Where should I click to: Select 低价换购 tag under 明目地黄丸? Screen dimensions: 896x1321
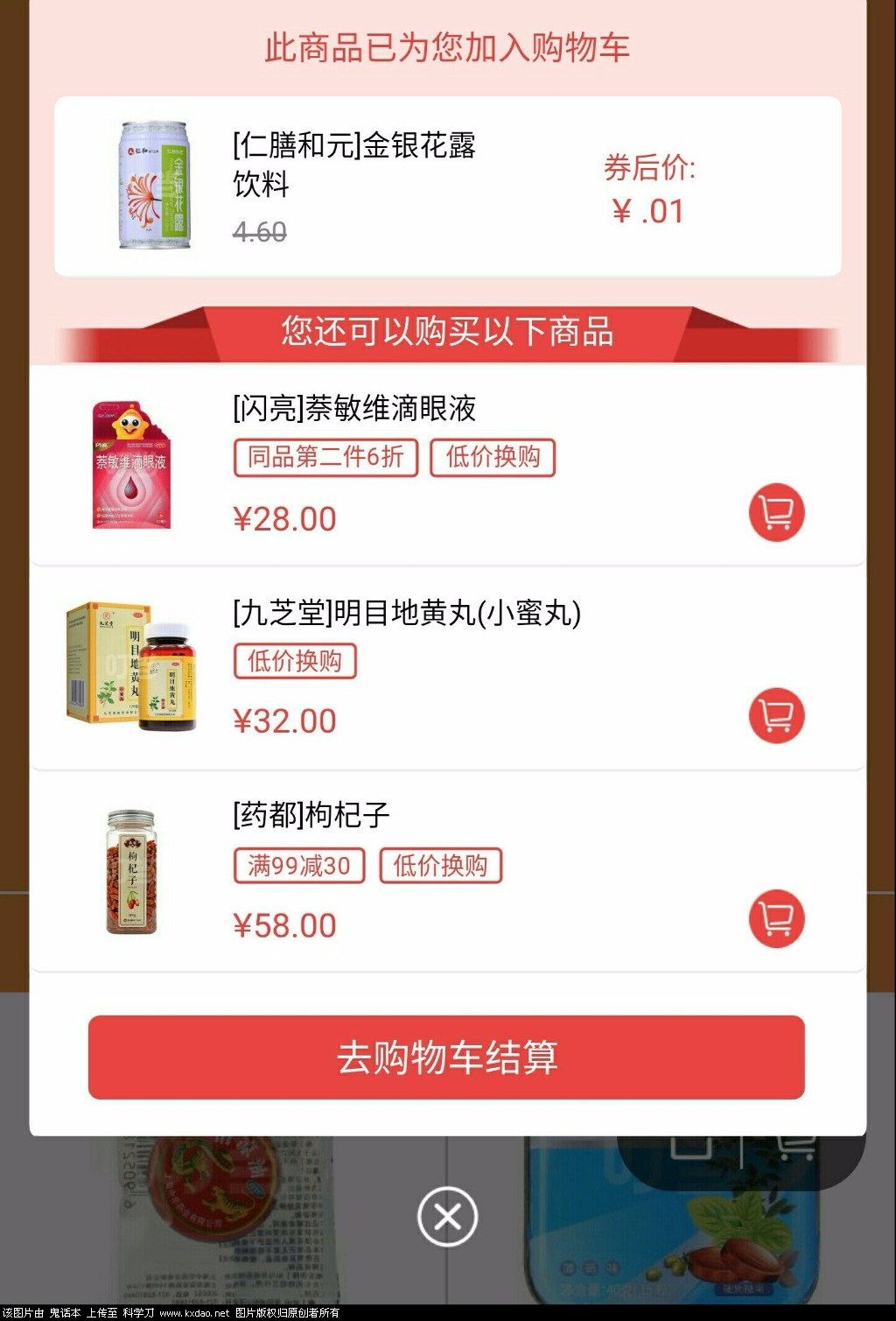295,662
